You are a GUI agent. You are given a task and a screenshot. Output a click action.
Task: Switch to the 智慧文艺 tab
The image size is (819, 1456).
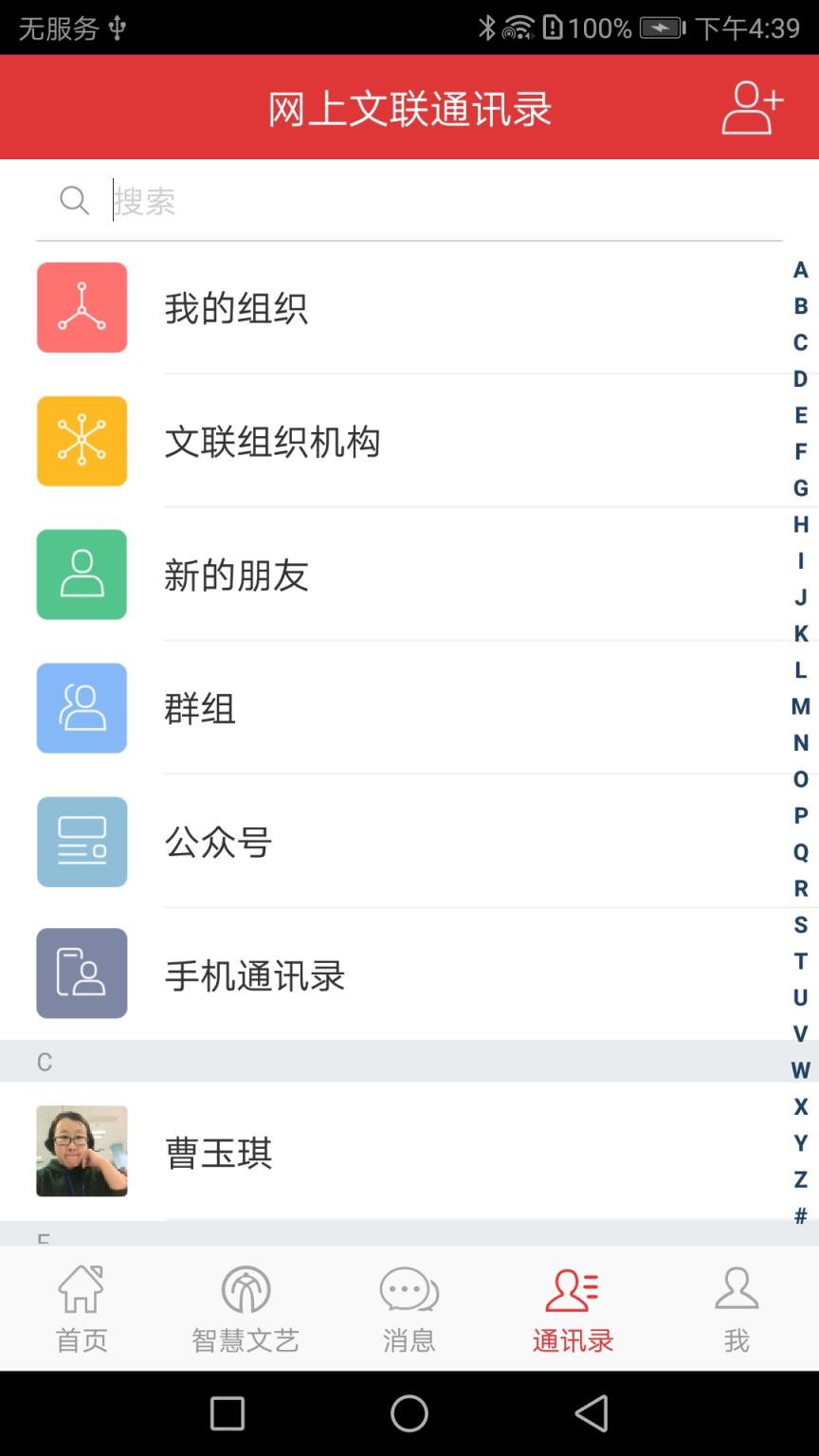(246, 1309)
